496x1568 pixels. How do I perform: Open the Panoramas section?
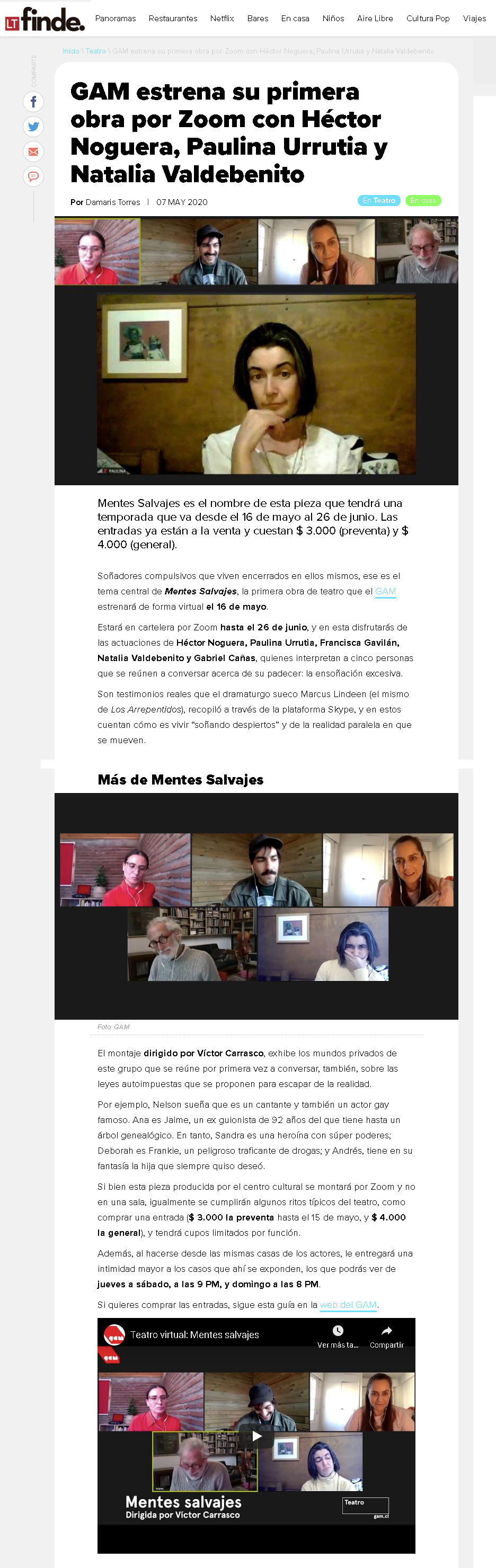[115, 19]
